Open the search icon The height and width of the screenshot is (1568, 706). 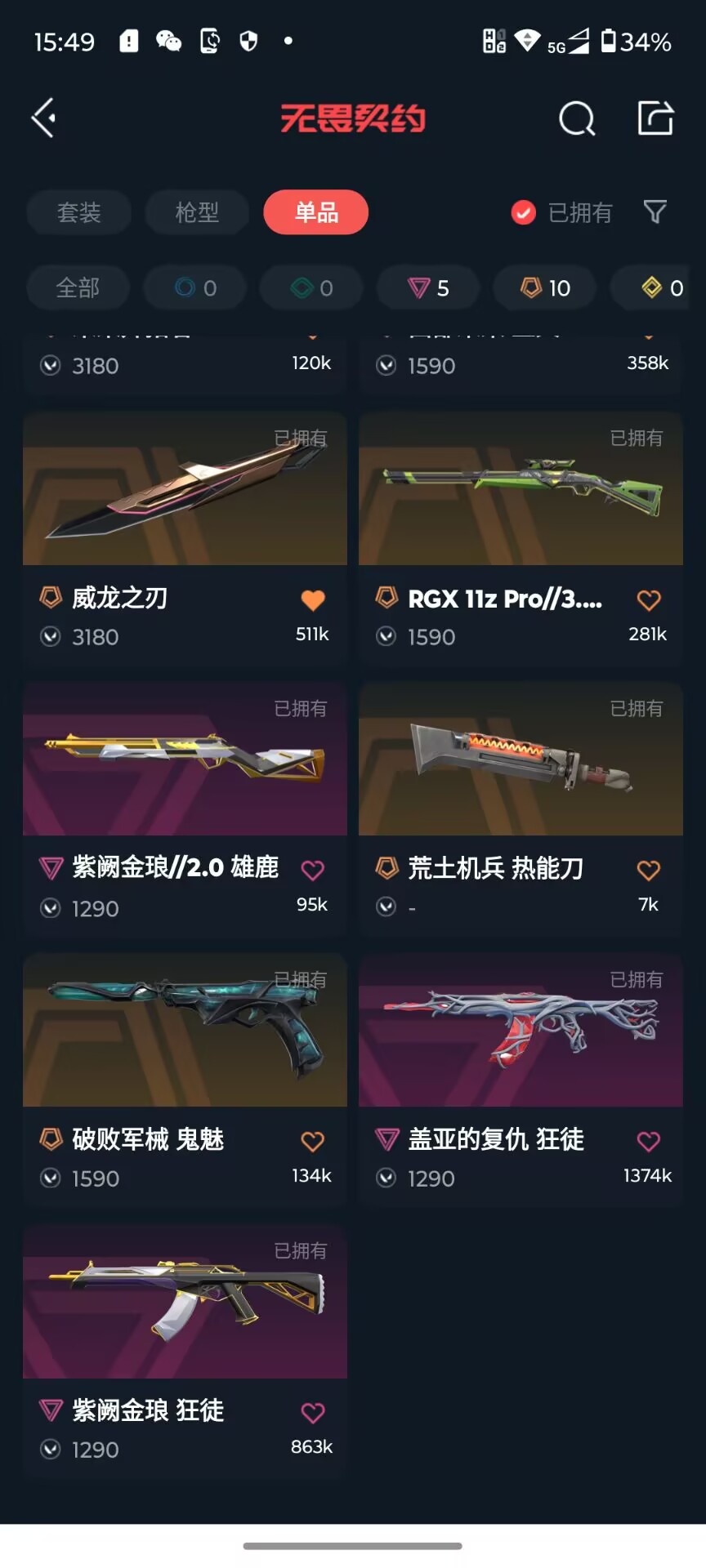click(577, 118)
